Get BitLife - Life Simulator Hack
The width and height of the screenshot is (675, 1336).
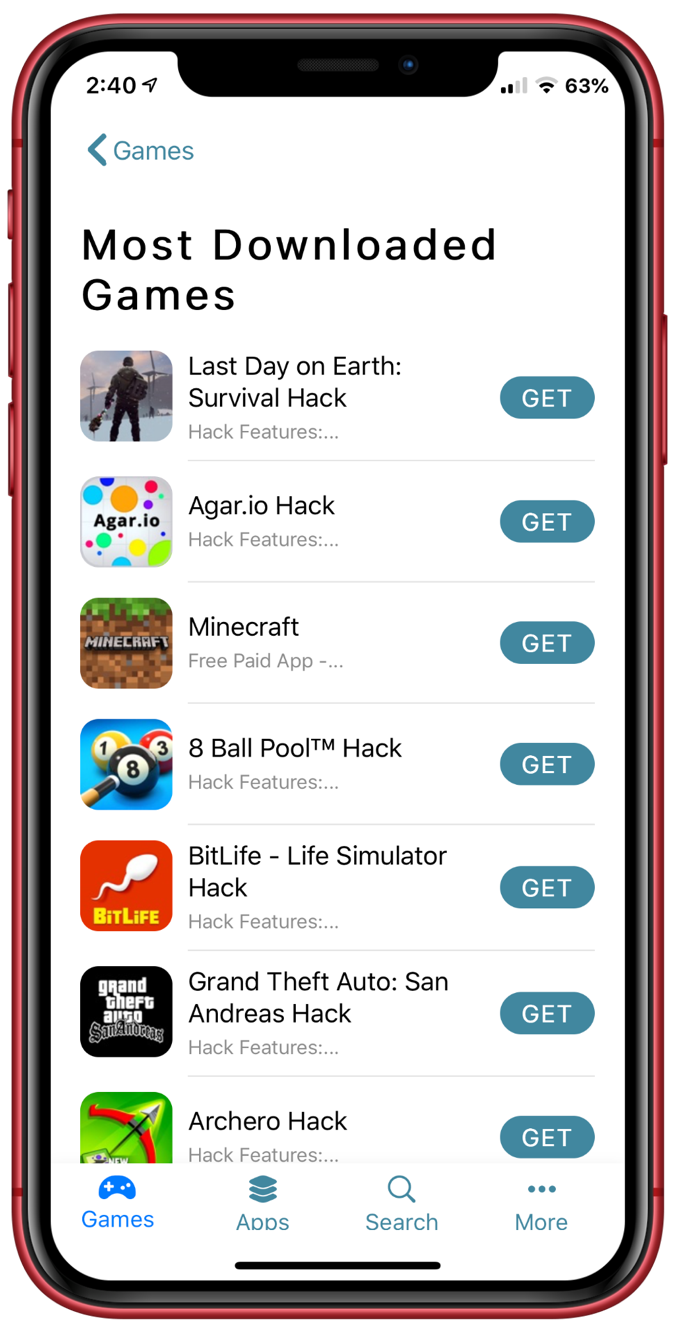pos(546,888)
